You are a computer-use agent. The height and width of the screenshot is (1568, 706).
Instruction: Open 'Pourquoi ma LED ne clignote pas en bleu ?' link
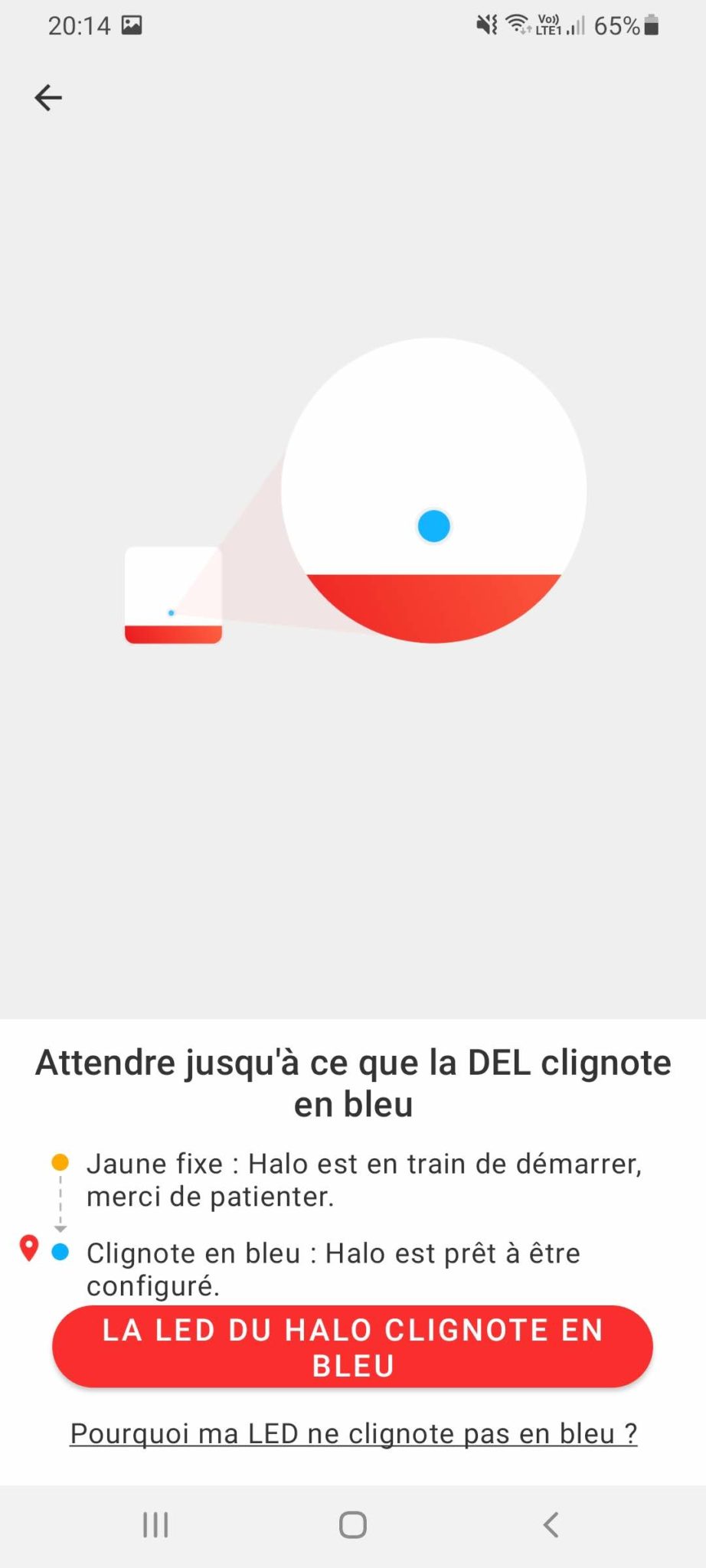[353, 1433]
